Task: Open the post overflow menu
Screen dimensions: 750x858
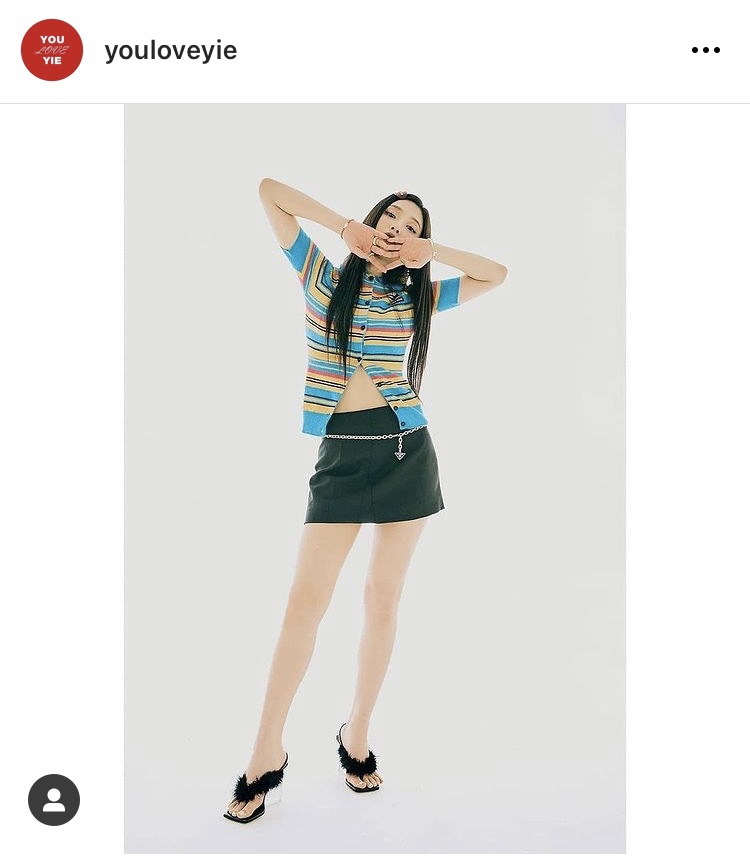Action: [705, 50]
